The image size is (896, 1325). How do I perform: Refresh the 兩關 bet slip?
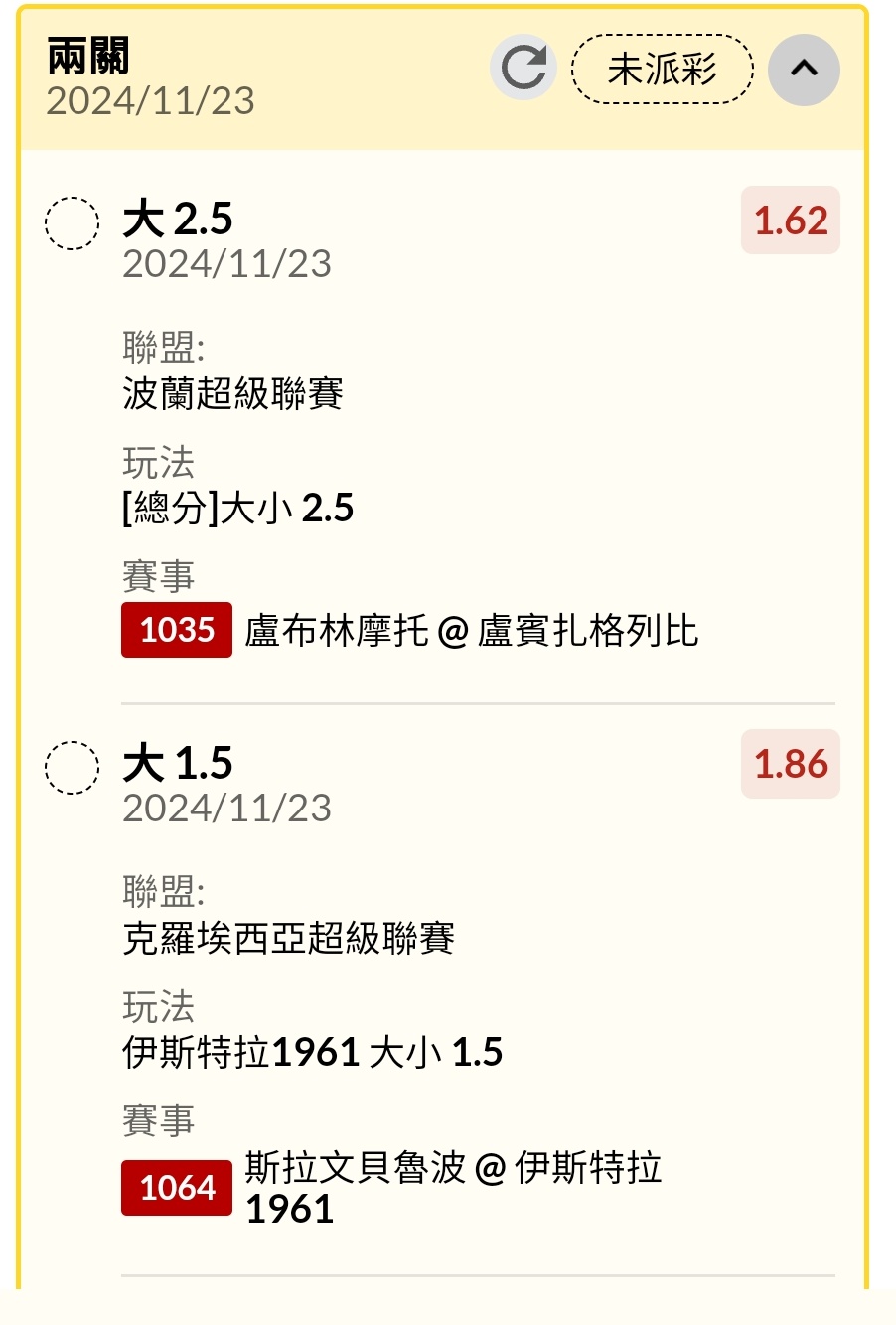pos(523,69)
